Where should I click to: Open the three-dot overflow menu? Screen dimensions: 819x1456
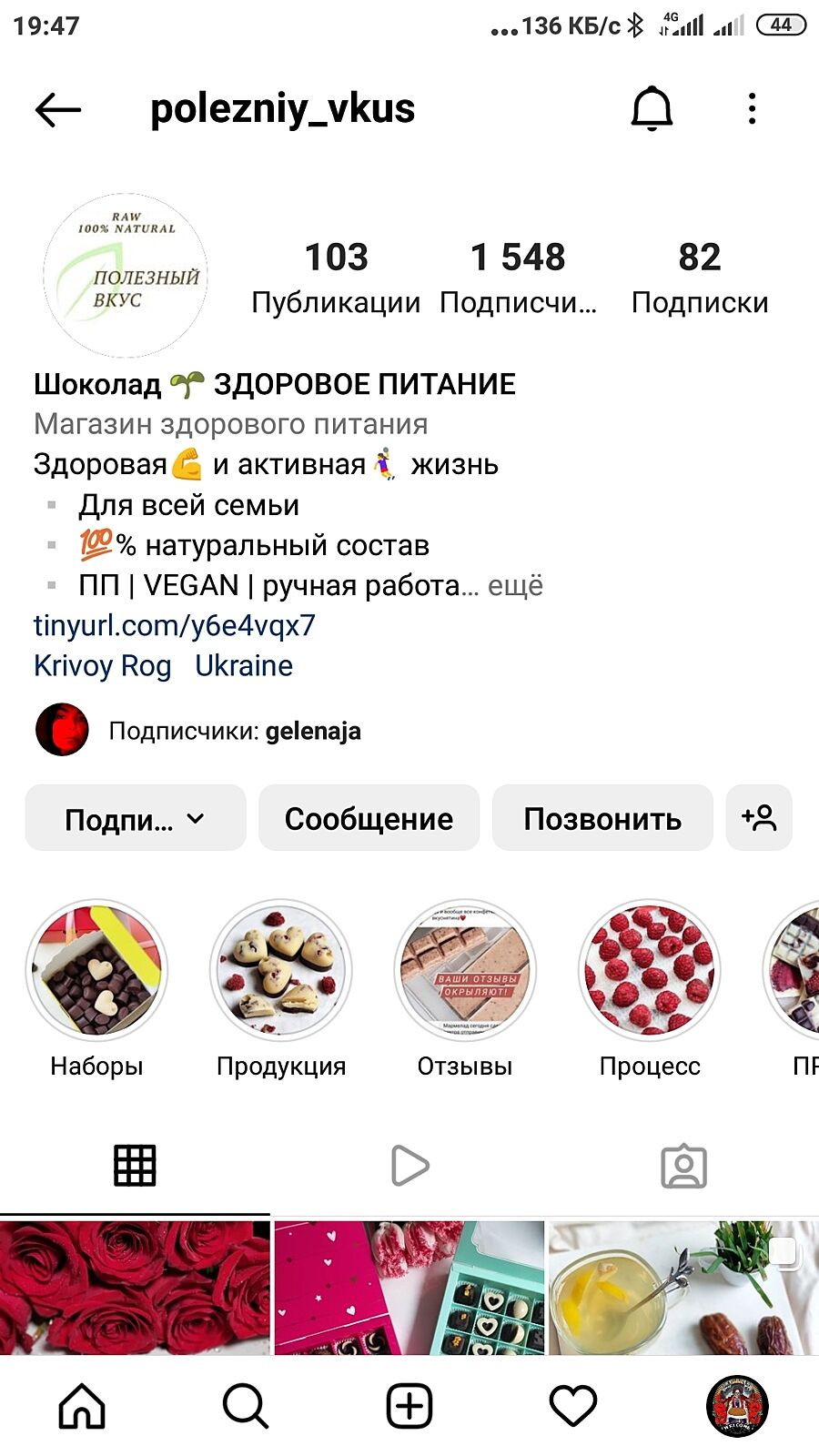(x=752, y=109)
